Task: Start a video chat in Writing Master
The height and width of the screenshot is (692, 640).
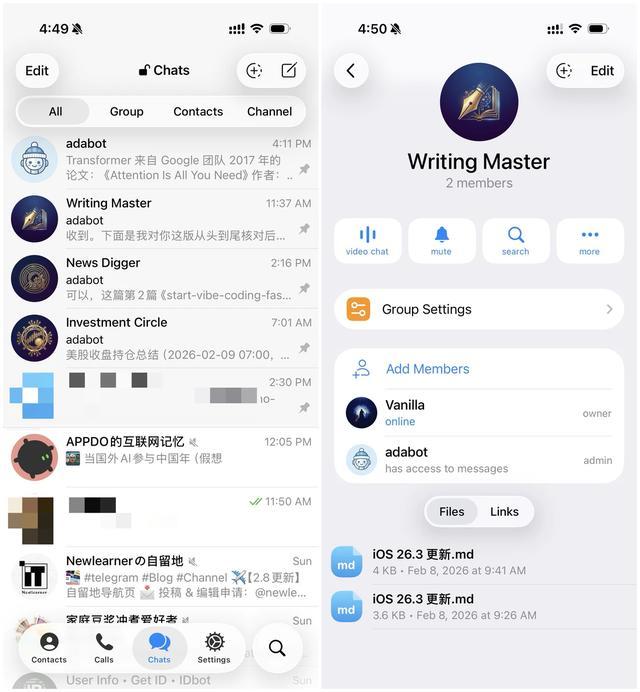Action: pos(368,241)
